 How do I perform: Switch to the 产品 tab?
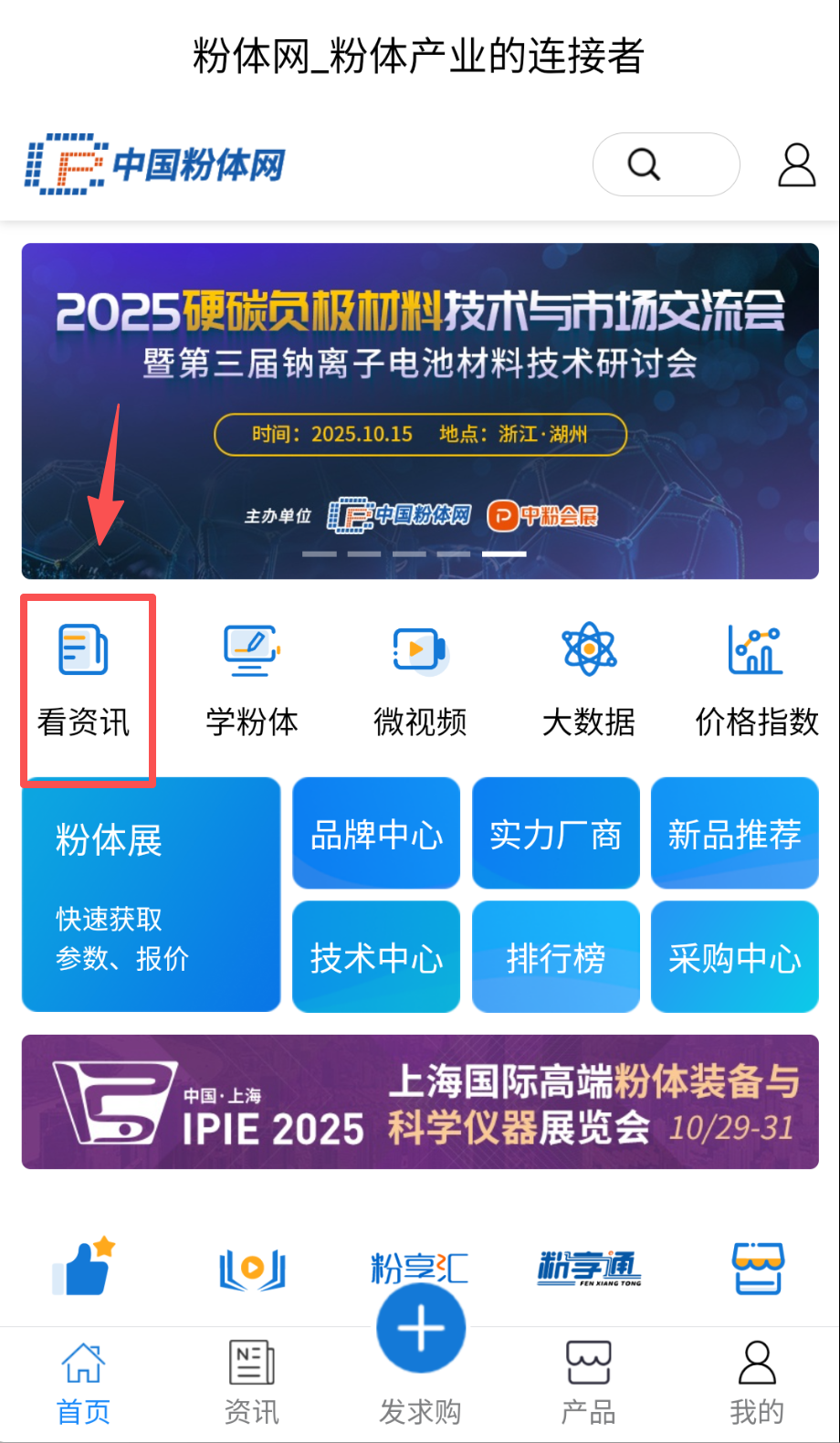(x=589, y=1383)
